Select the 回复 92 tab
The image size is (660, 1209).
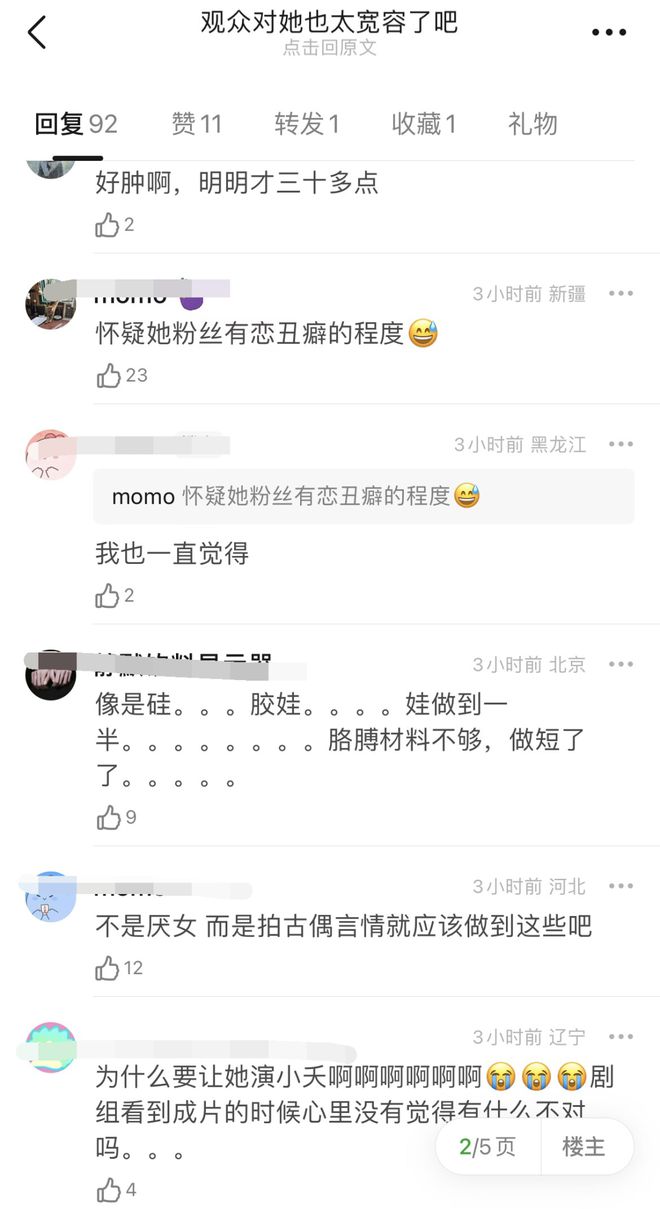(76, 124)
